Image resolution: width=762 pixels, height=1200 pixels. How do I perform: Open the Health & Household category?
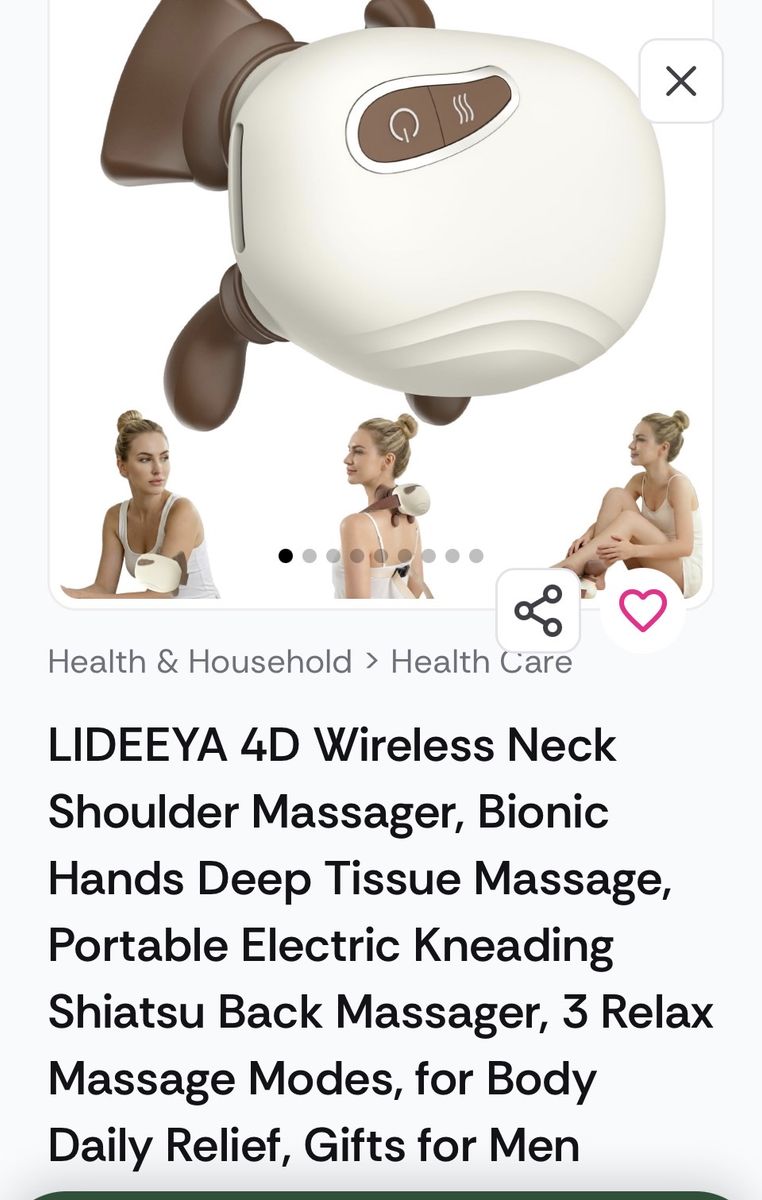(200, 662)
